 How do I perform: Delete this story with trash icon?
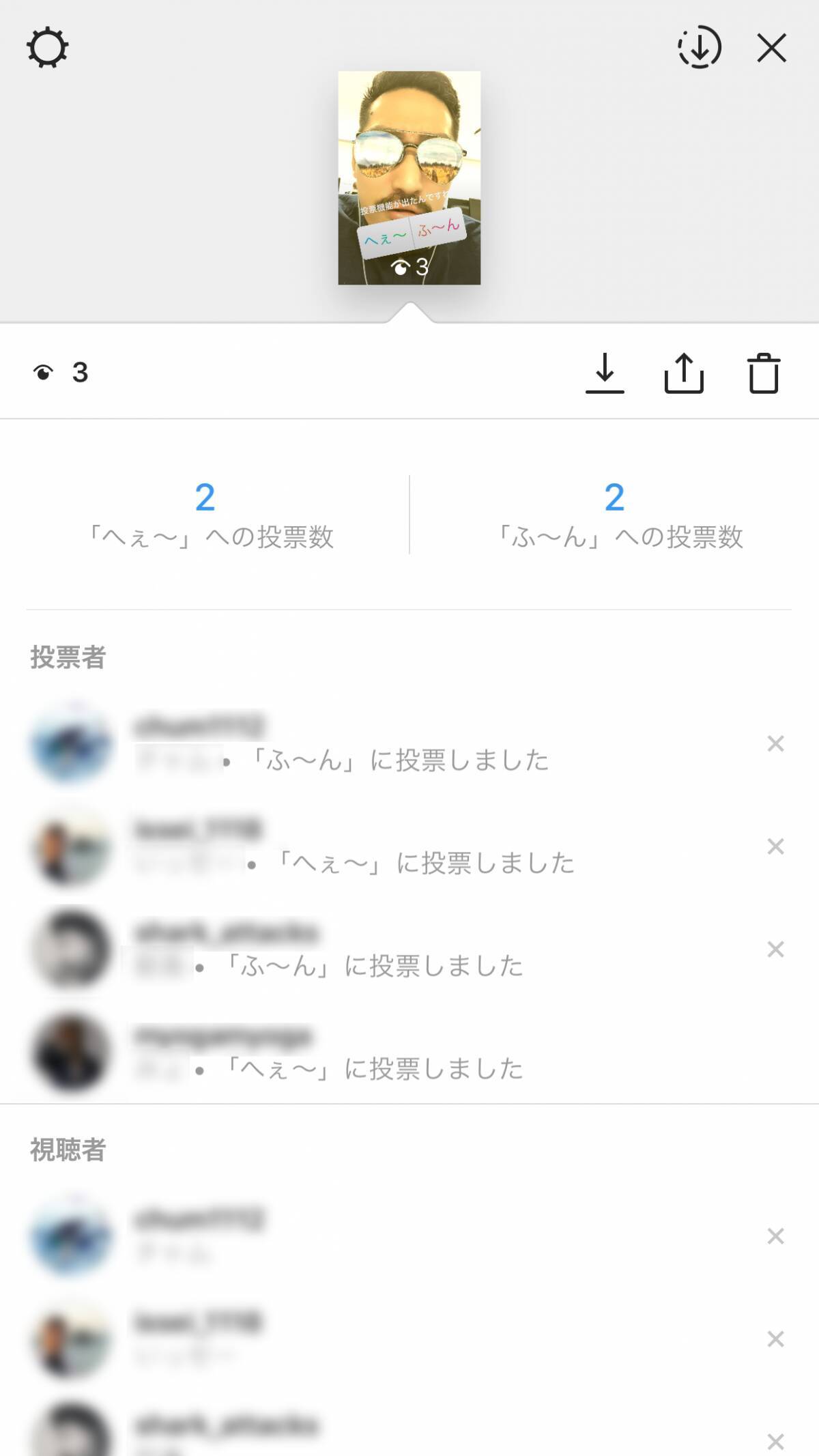tap(764, 373)
